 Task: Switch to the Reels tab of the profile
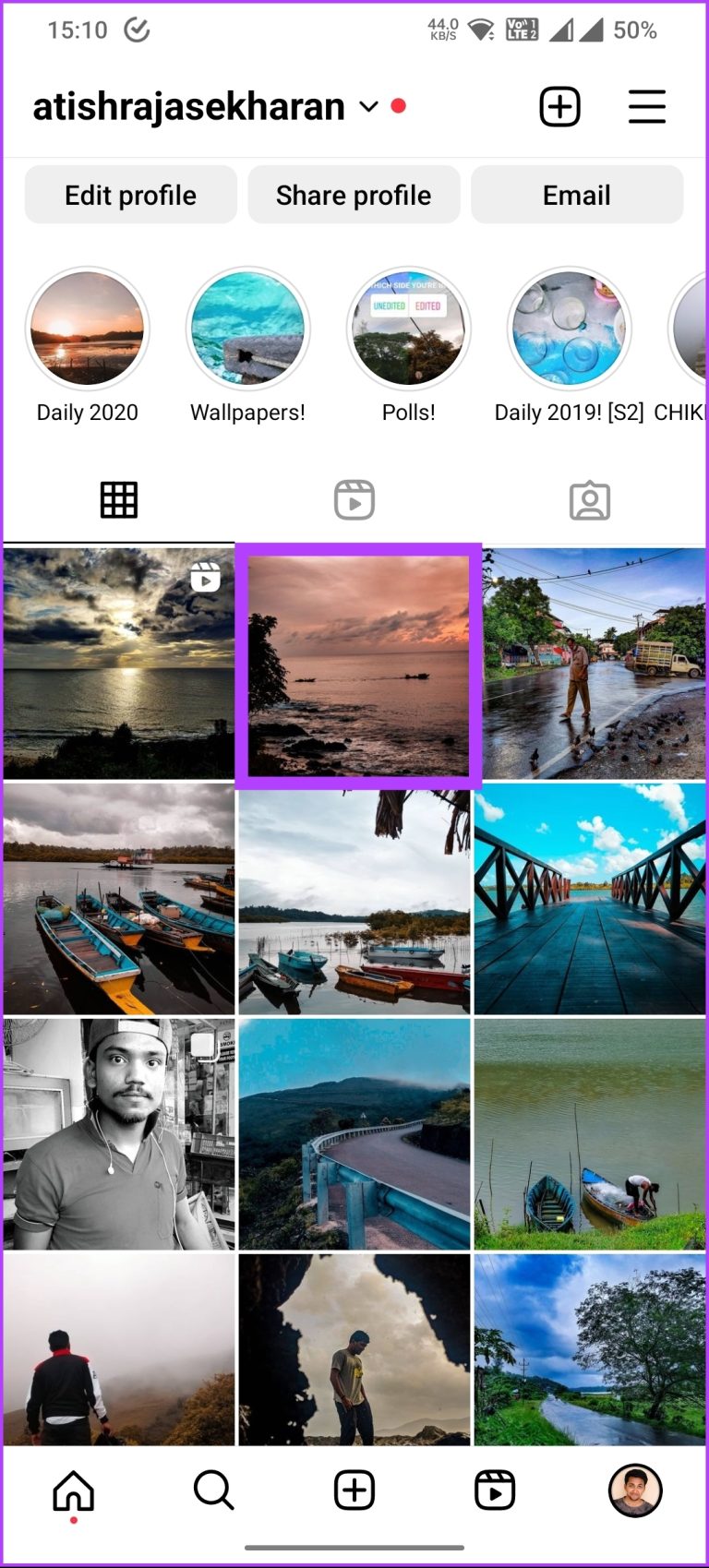coord(354,498)
